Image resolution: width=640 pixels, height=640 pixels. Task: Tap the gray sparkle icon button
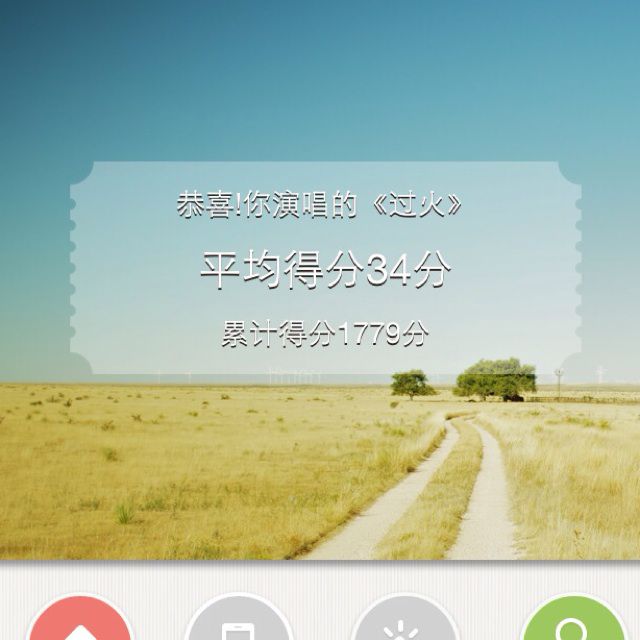404,618
